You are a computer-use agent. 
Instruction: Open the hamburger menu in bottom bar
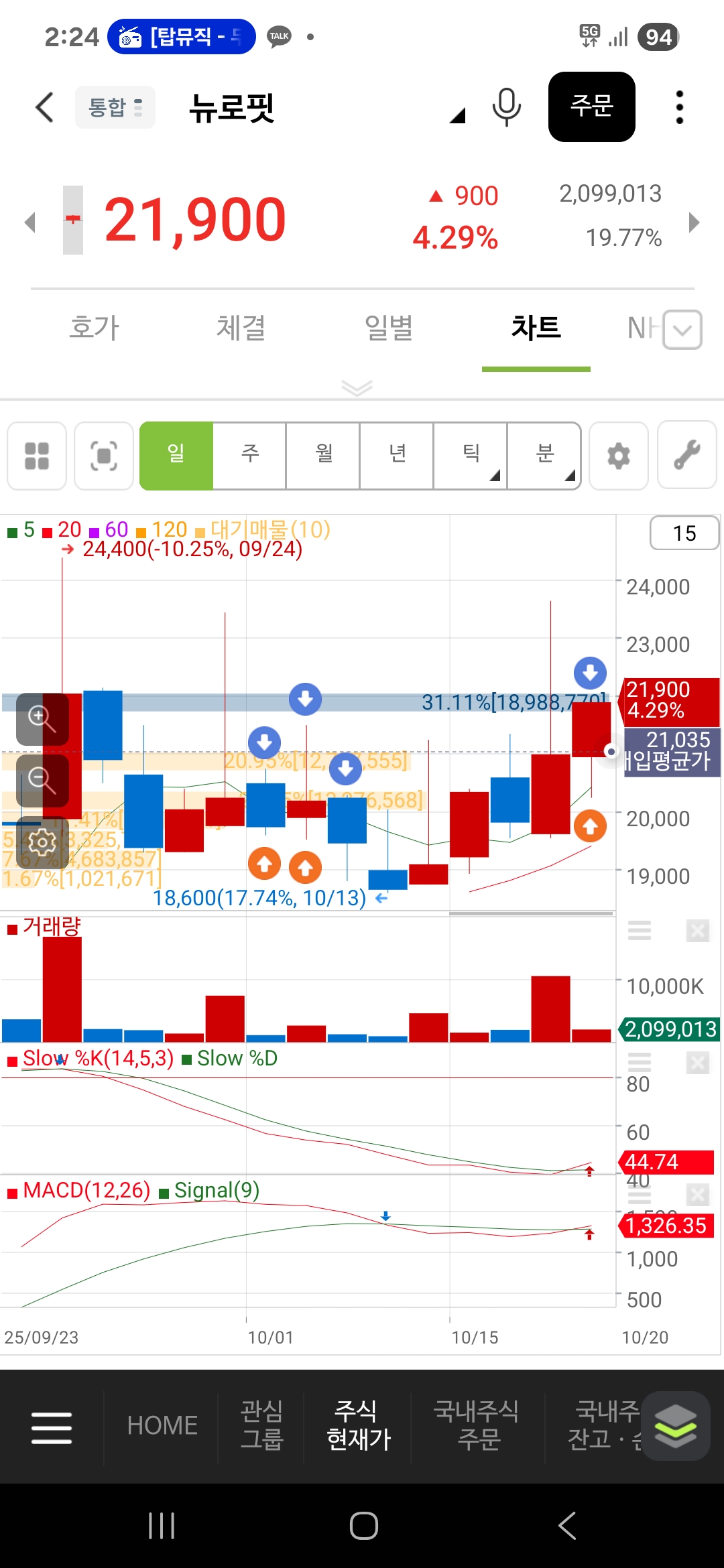point(52,1427)
